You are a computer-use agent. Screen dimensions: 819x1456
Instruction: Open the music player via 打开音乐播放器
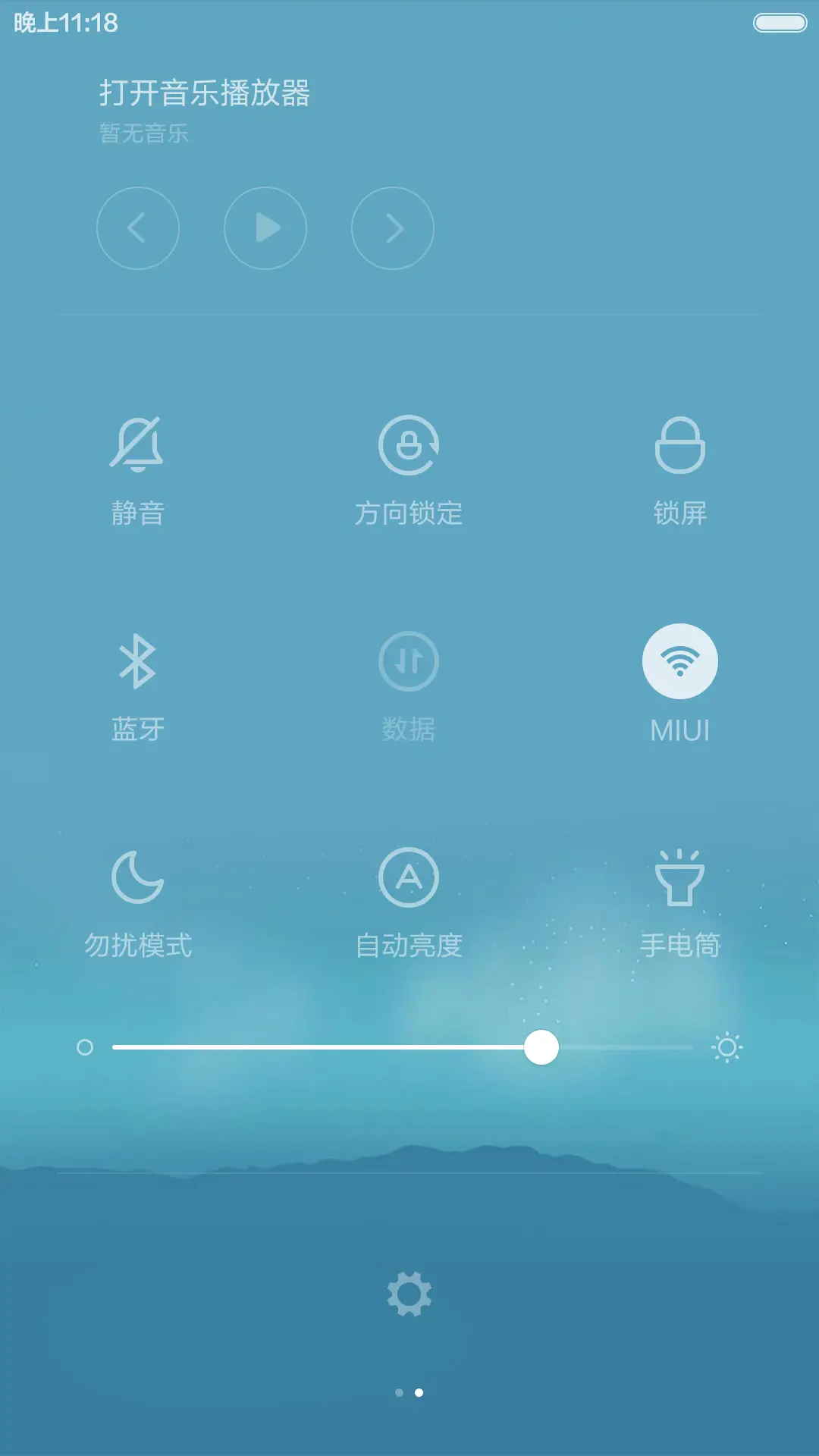(x=206, y=93)
